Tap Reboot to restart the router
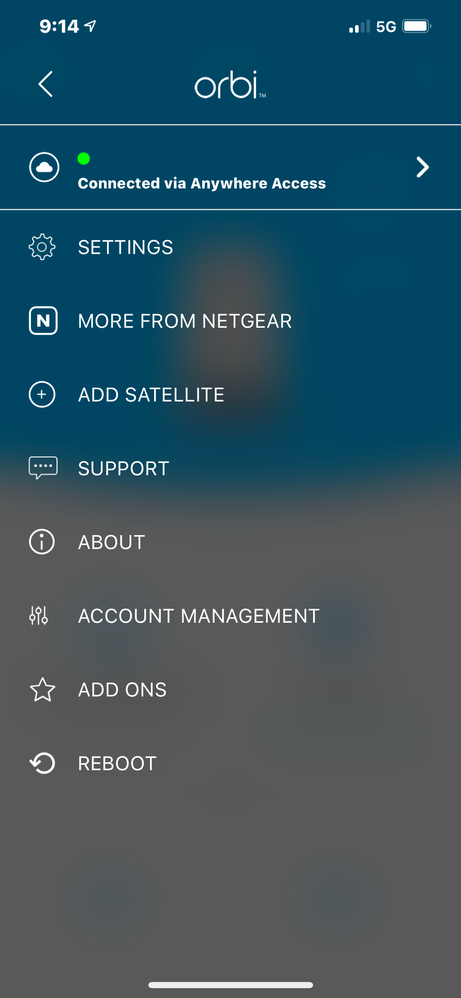Screen dimensions: 461x998 (230, 764)
